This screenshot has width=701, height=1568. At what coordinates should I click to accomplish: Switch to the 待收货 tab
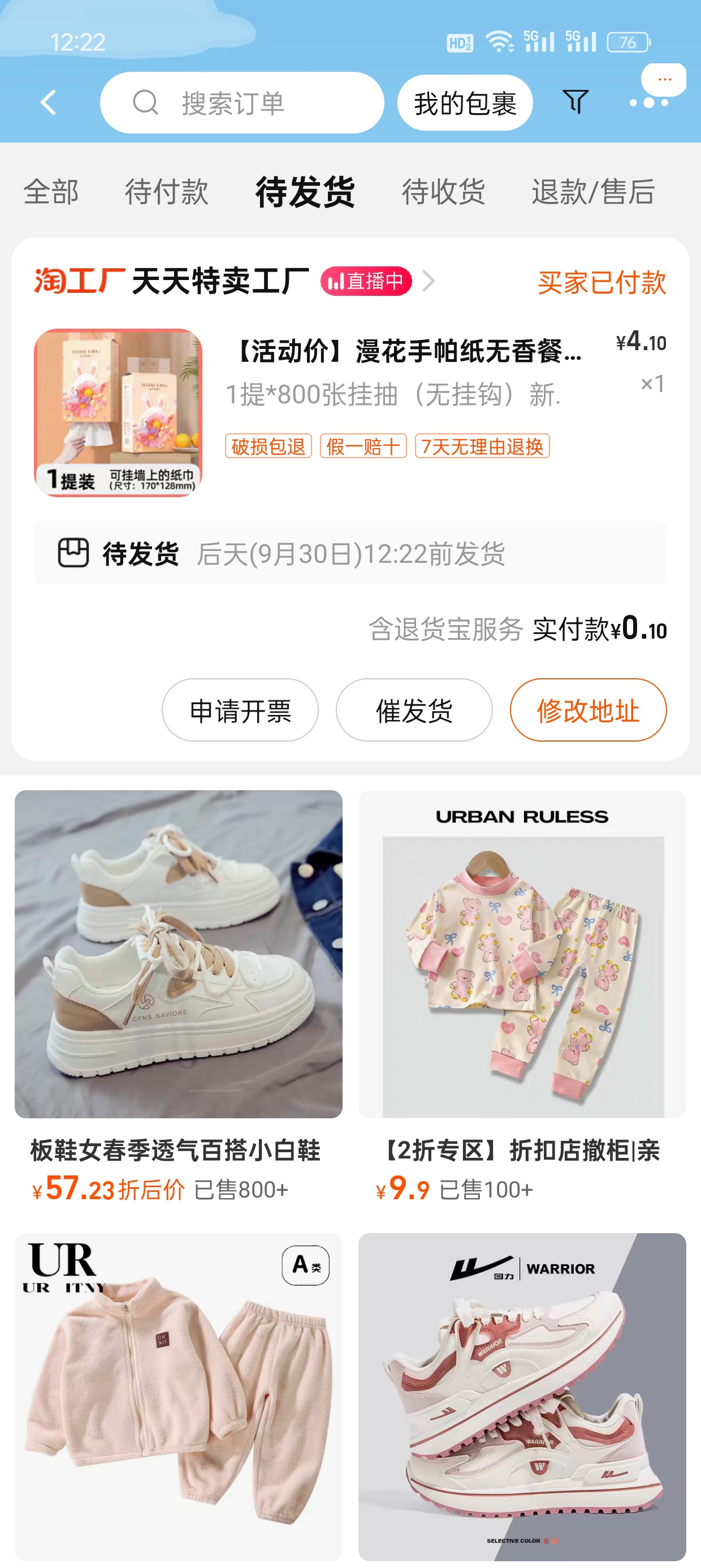pyautogui.click(x=443, y=192)
